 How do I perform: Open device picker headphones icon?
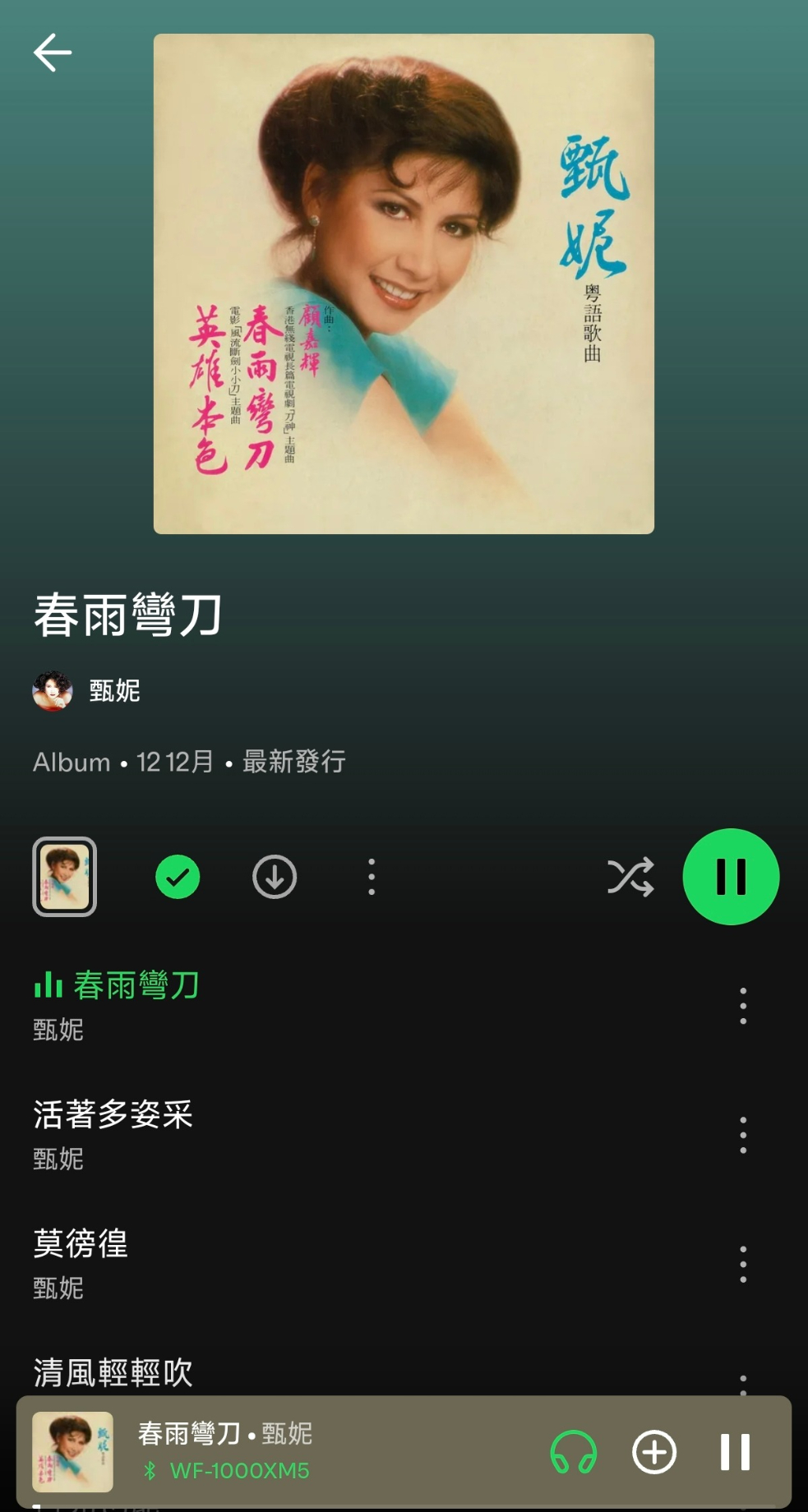(x=573, y=1453)
